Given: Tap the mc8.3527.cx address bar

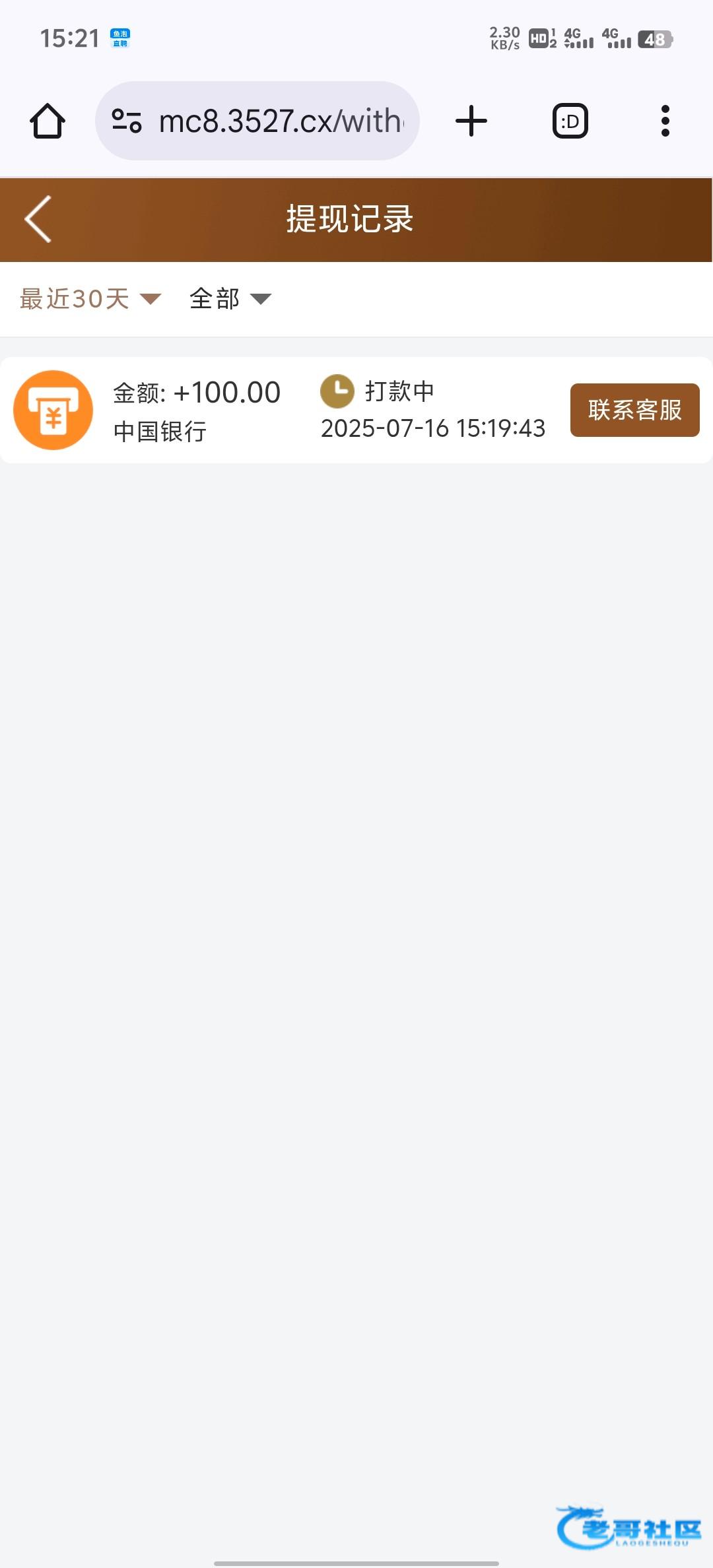Looking at the screenshot, I should tap(281, 121).
